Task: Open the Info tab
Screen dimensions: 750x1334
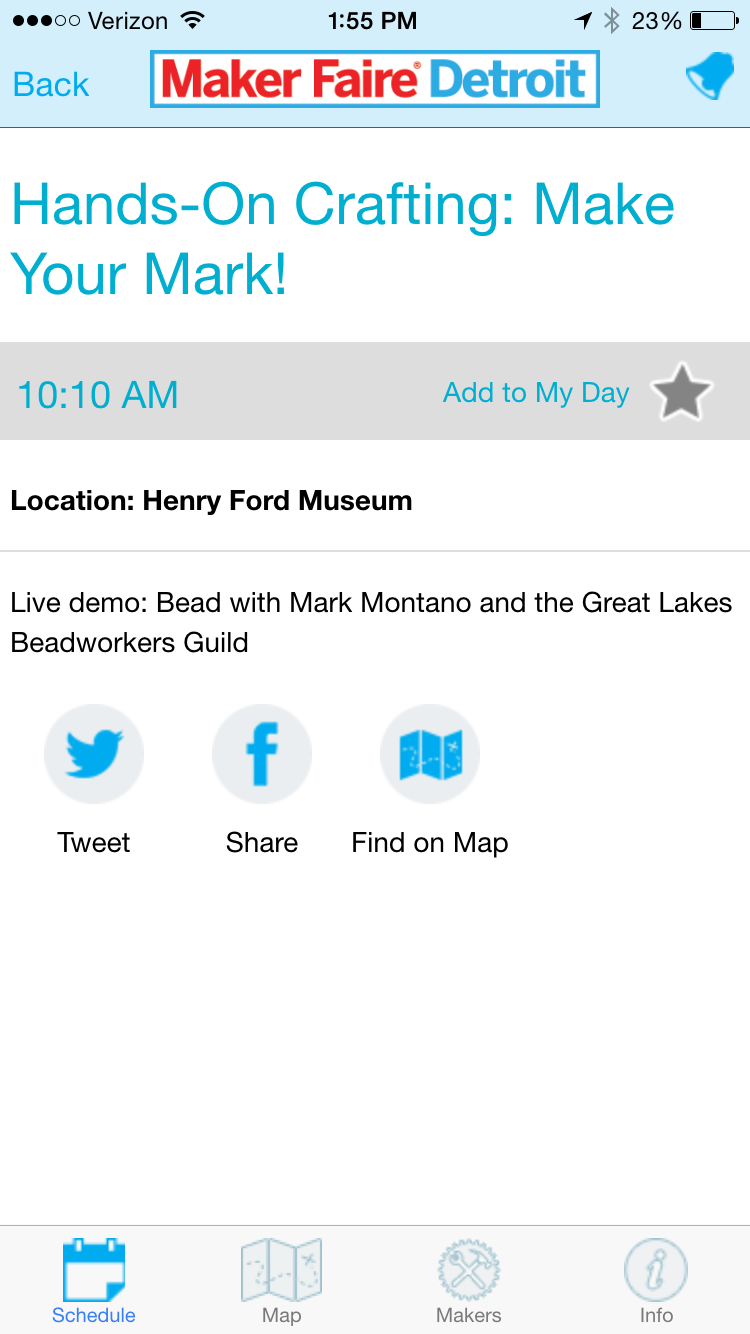Action: pyautogui.click(x=656, y=1280)
